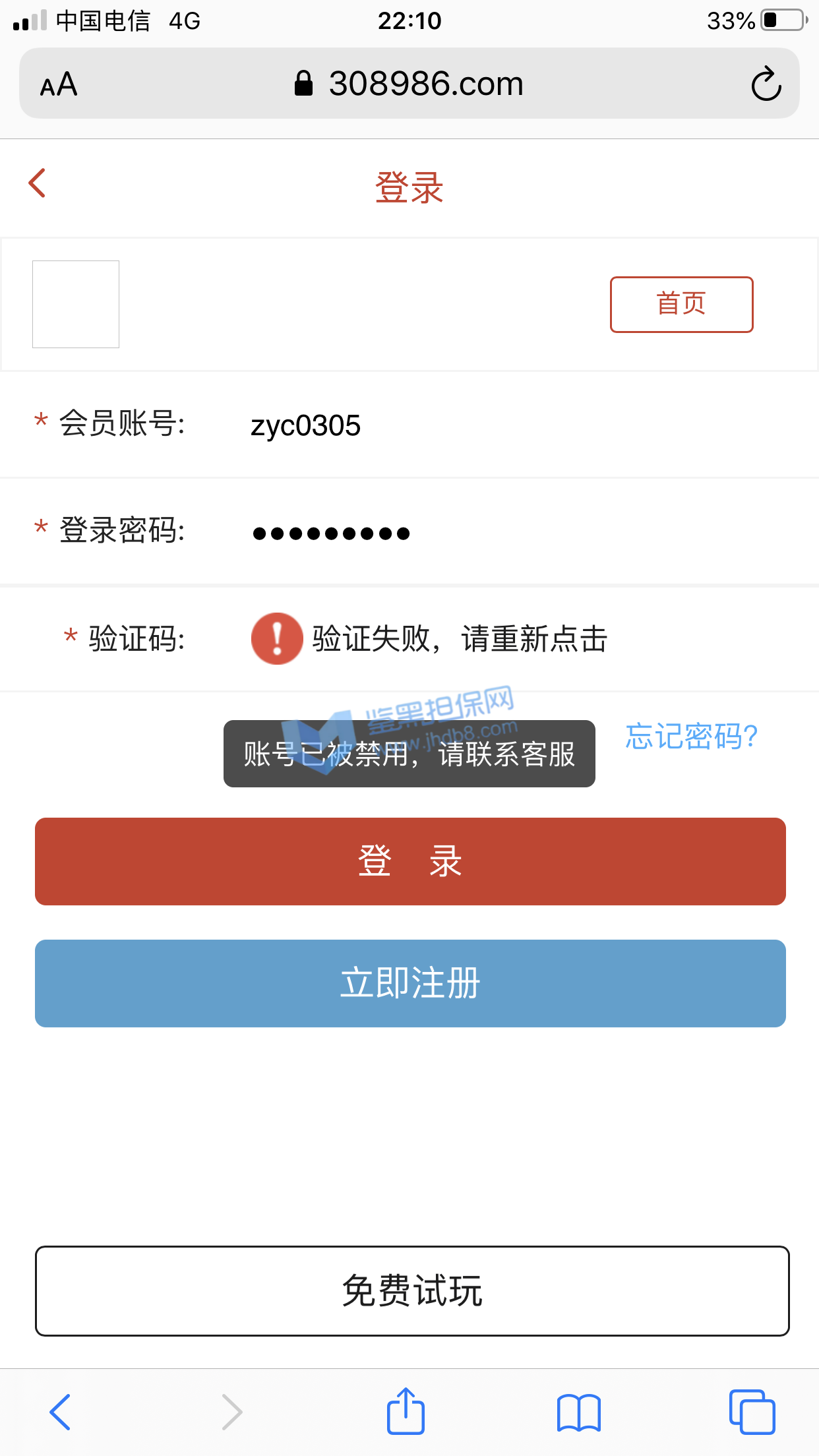Start 免费试玩 free trial
The image size is (819, 1456).
[412, 1290]
